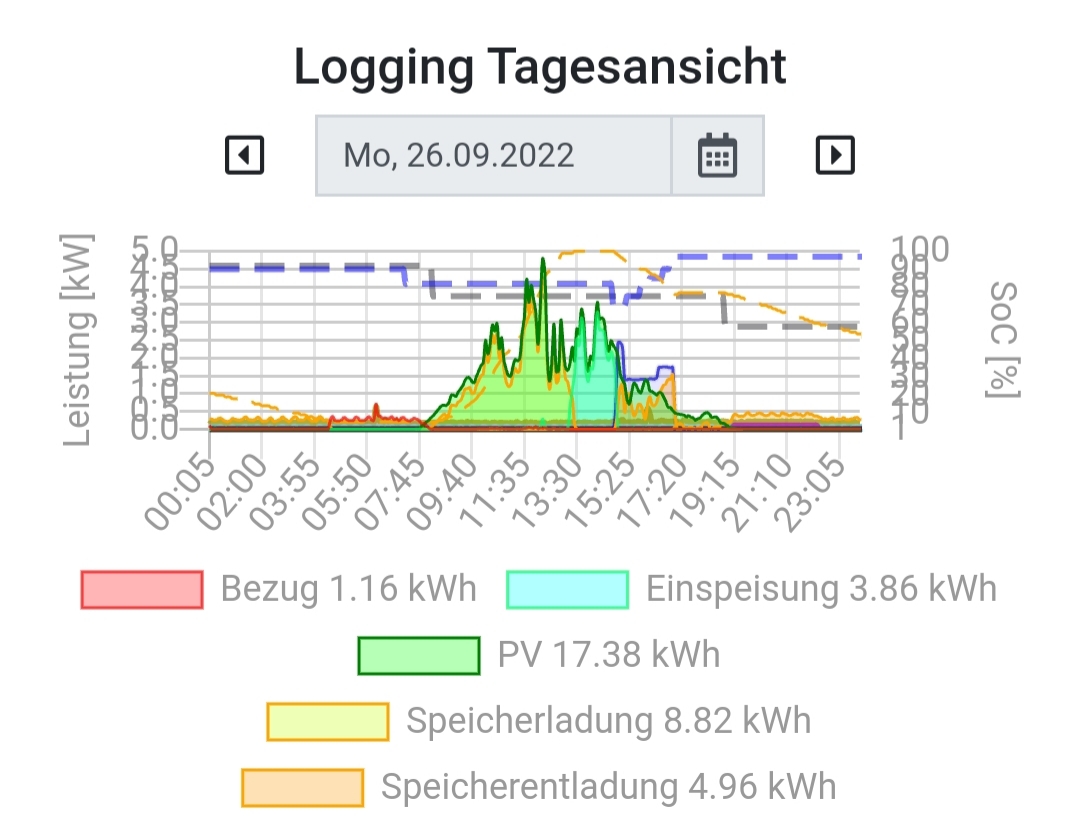The image size is (1080, 819).
Task: Open the calendar date picker
Action: click(717, 155)
